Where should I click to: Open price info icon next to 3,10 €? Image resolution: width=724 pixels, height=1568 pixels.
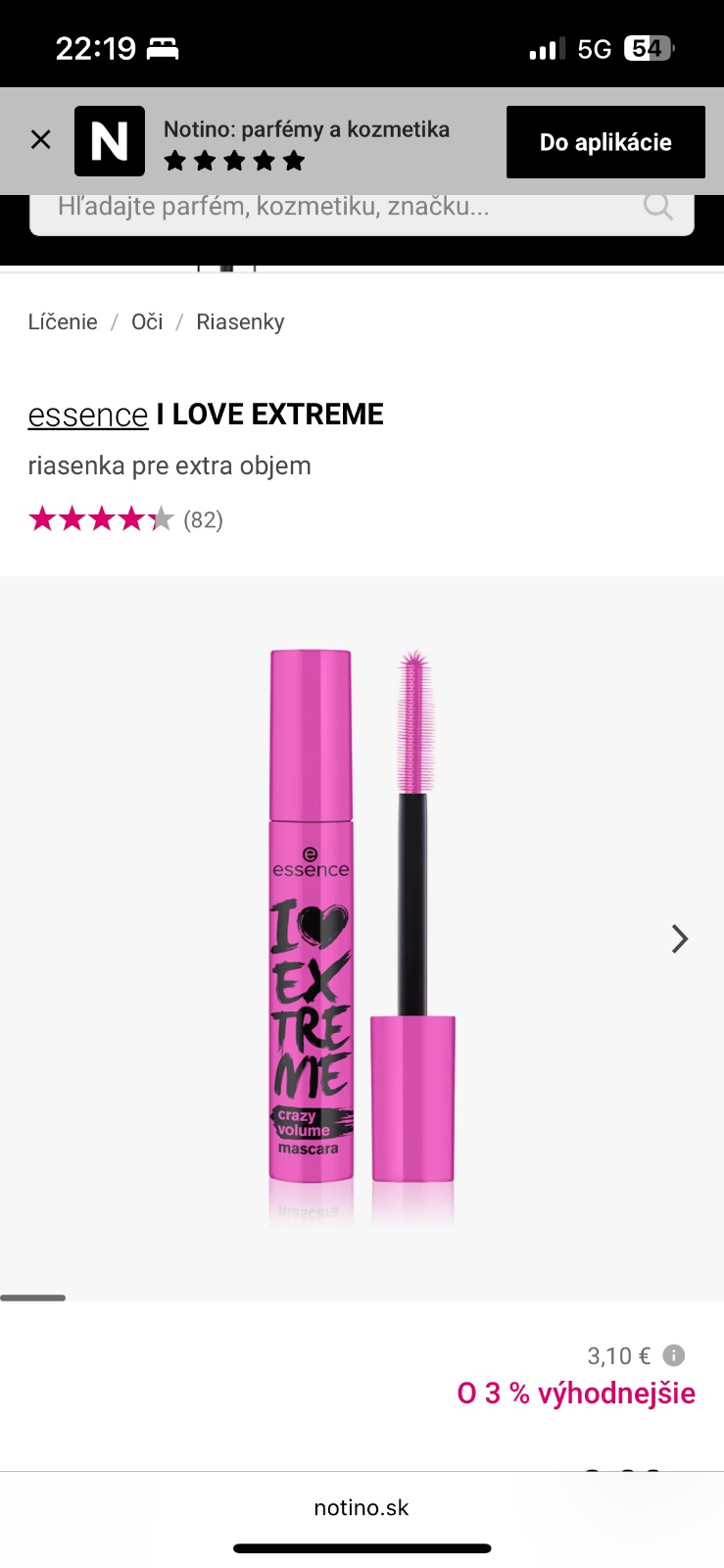[x=674, y=1355]
